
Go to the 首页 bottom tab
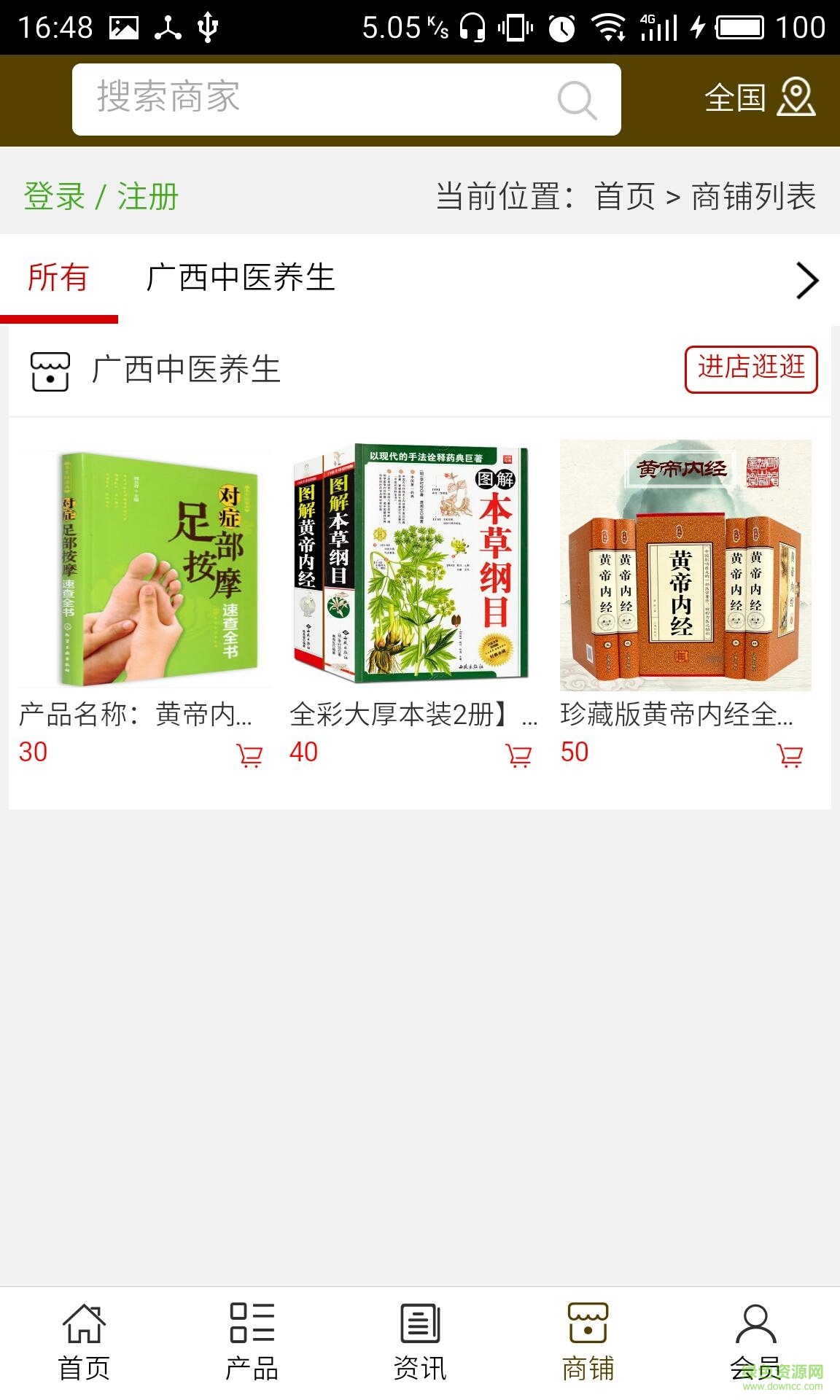coord(84,1342)
